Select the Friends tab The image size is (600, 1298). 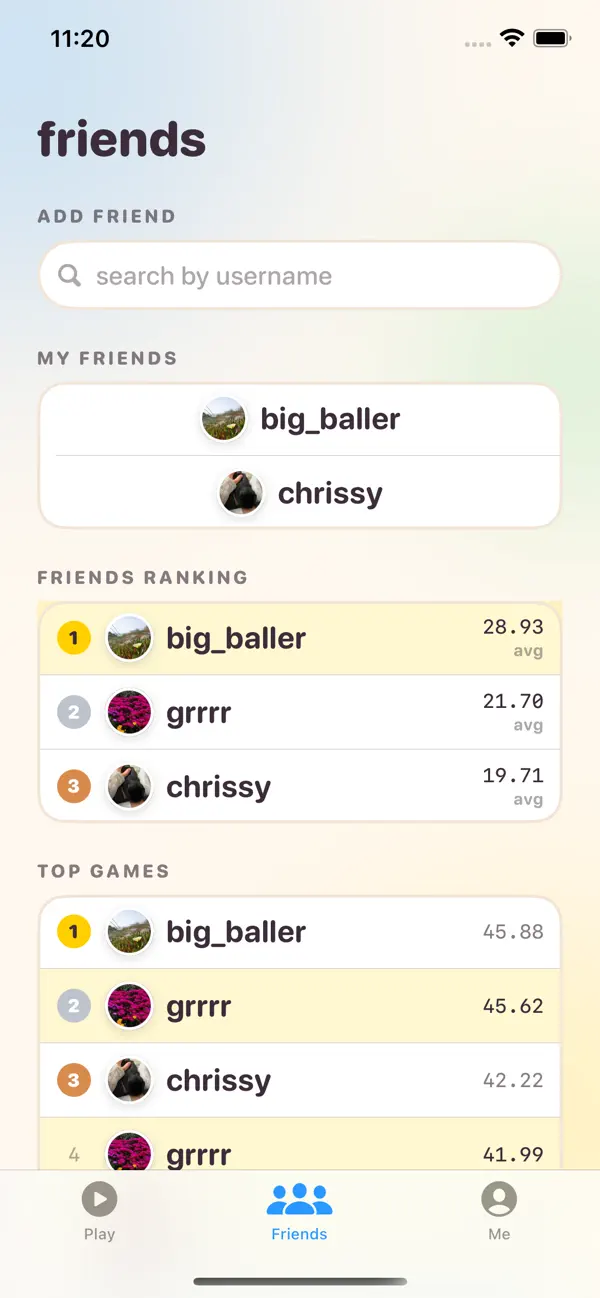point(299,1211)
